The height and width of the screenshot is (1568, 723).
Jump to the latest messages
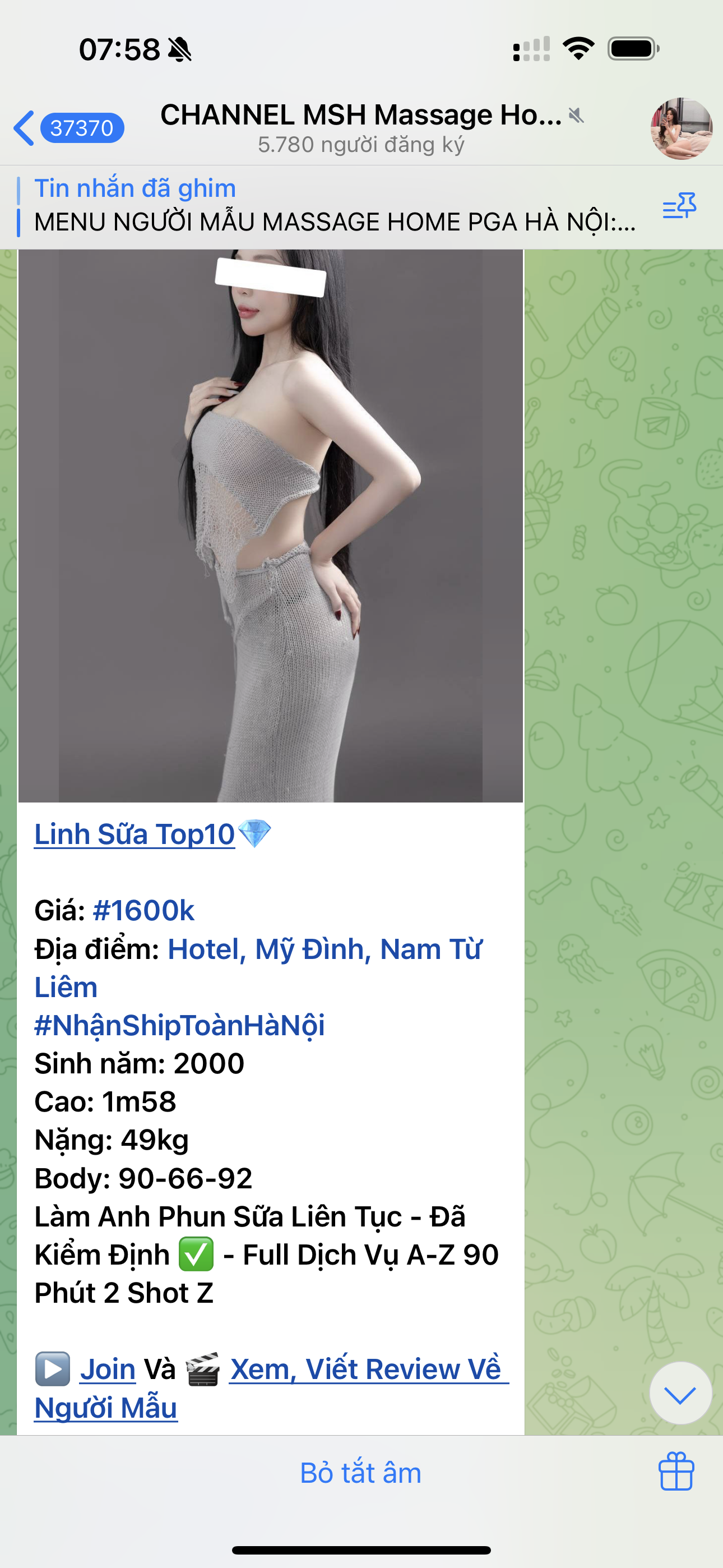[x=680, y=1393]
